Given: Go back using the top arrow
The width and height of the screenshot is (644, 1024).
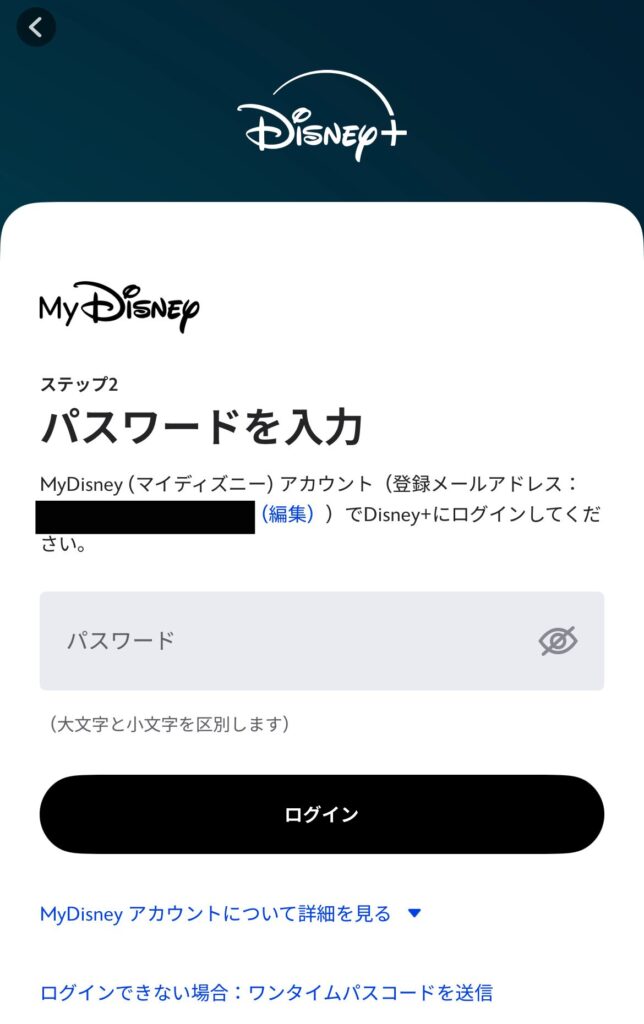Looking at the screenshot, I should 36,28.
